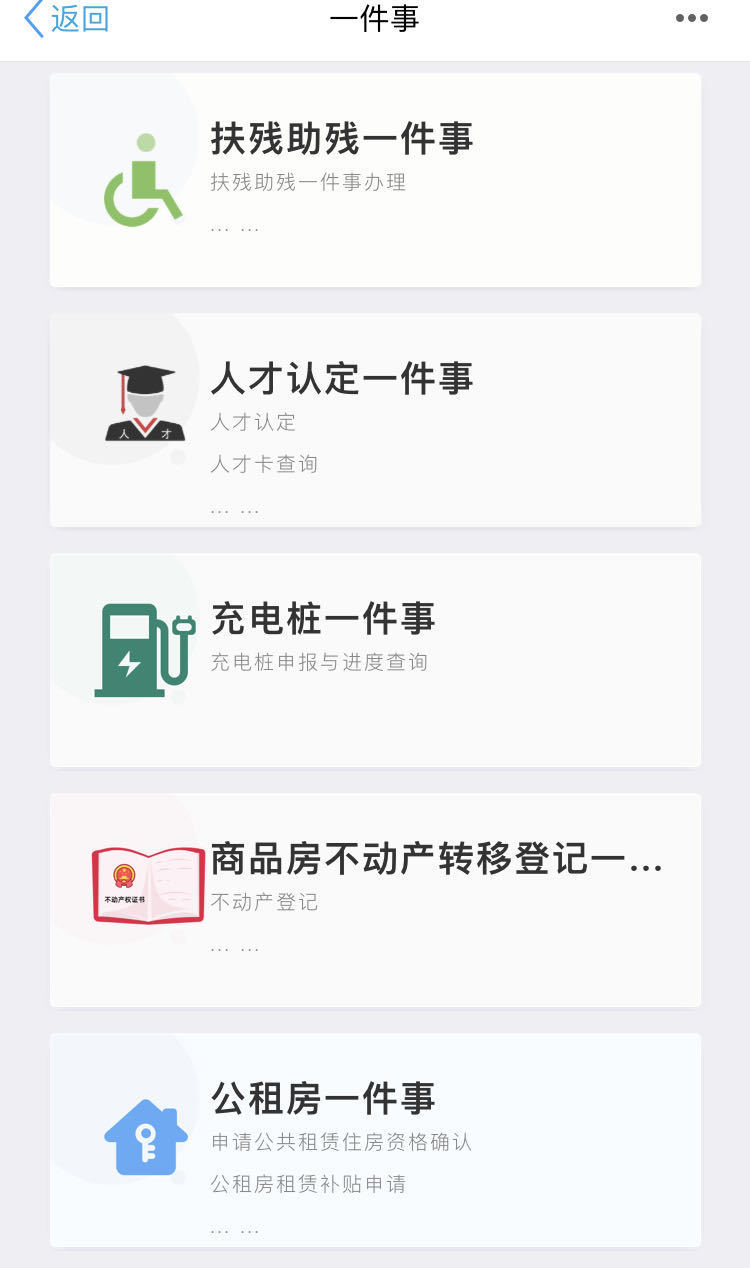This screenshot has width=750, height=1268.
Task: Select the 人才认定一件事 card
Action: click(x=375, y=420)
